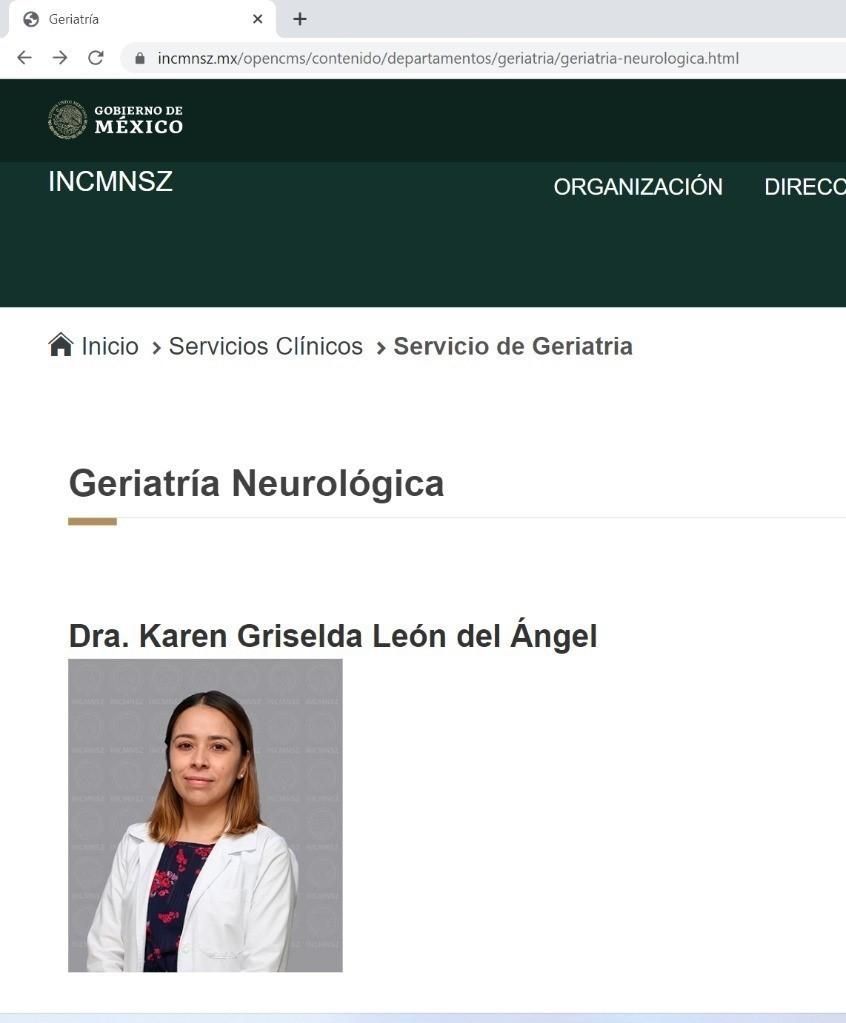Image resolution: width=846 pixels, height=1023 pixels.
Task: Click the Geriatría Neurológica page heading
Action: click(x=256, y=483)
